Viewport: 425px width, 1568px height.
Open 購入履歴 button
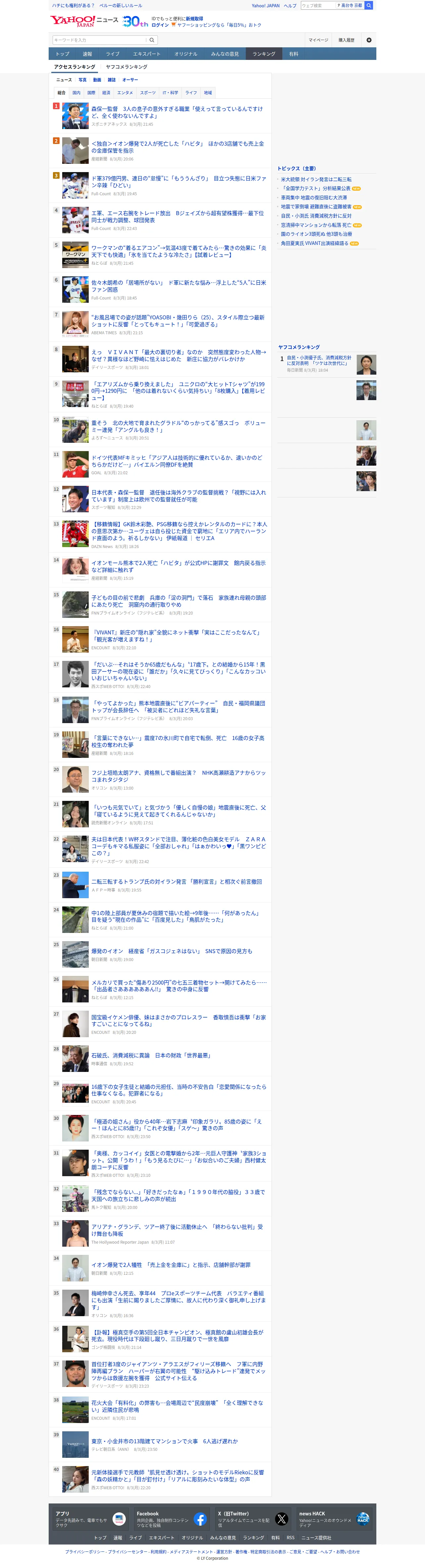tap(347, 40)
